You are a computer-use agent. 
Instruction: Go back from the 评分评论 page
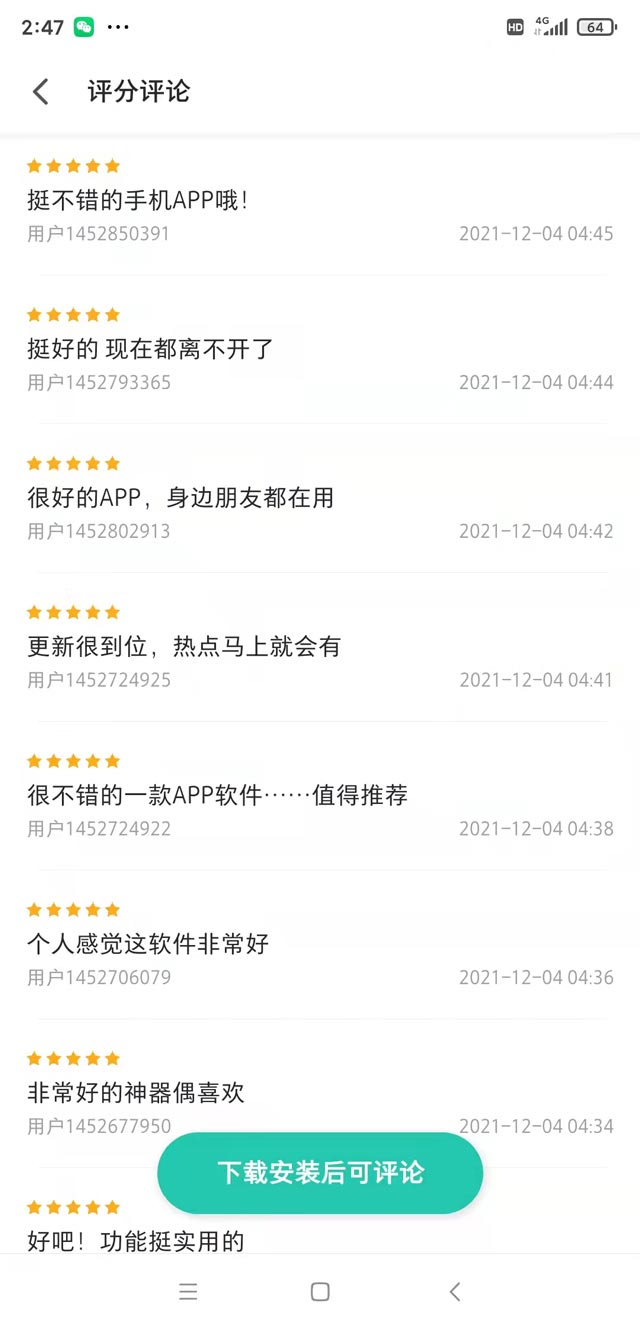[41, 92]
